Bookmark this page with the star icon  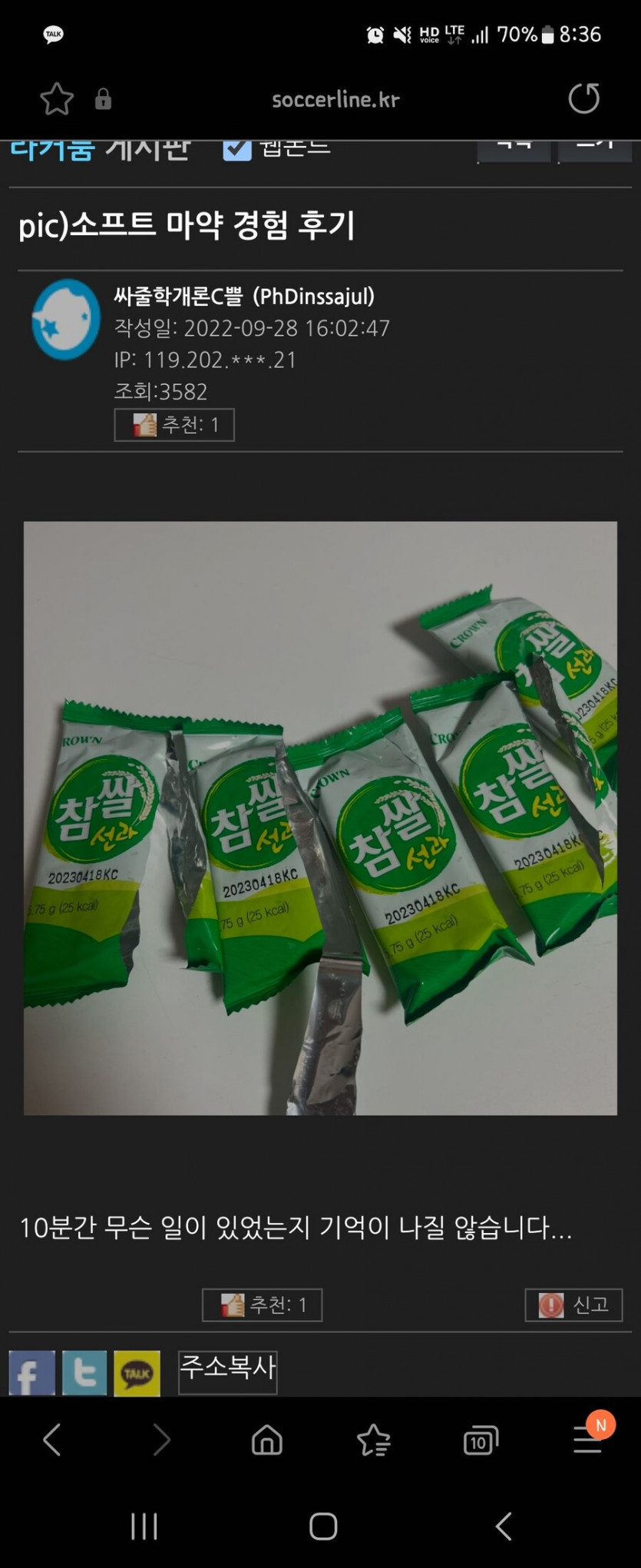click(x=57, y=99)
